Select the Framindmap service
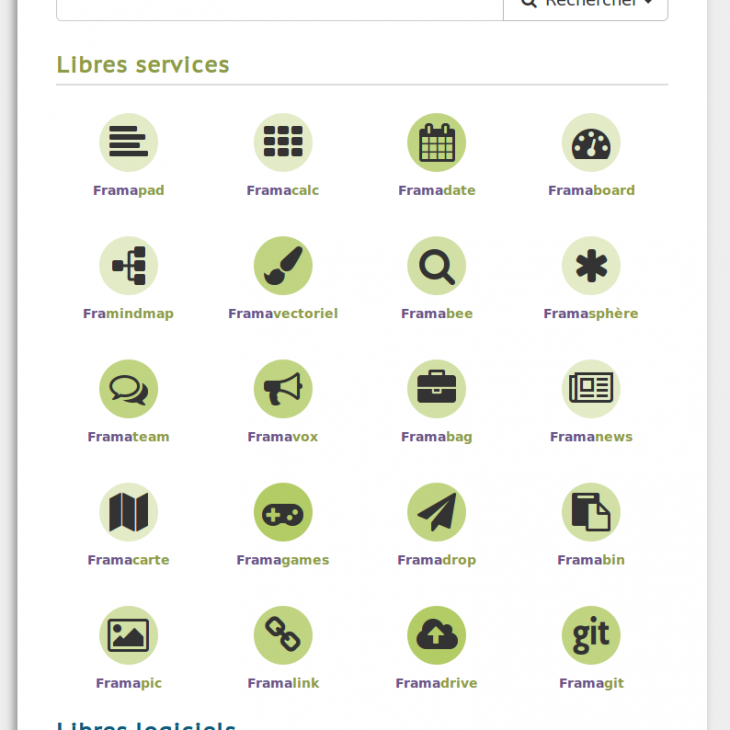Image resolution: width=730 pixels, height=730 pixels. (128, 266)
